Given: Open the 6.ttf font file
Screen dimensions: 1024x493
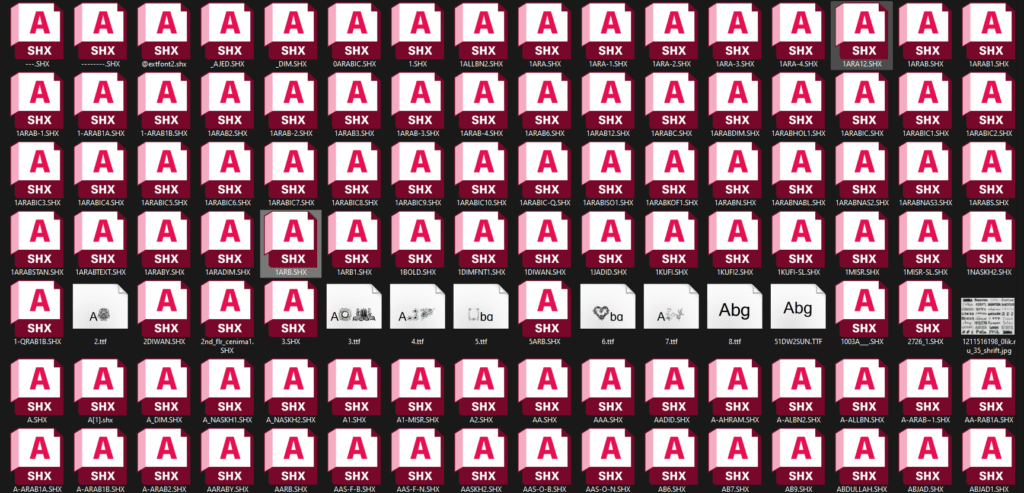Looking at the screenshot, I should (x=608, y=308).
